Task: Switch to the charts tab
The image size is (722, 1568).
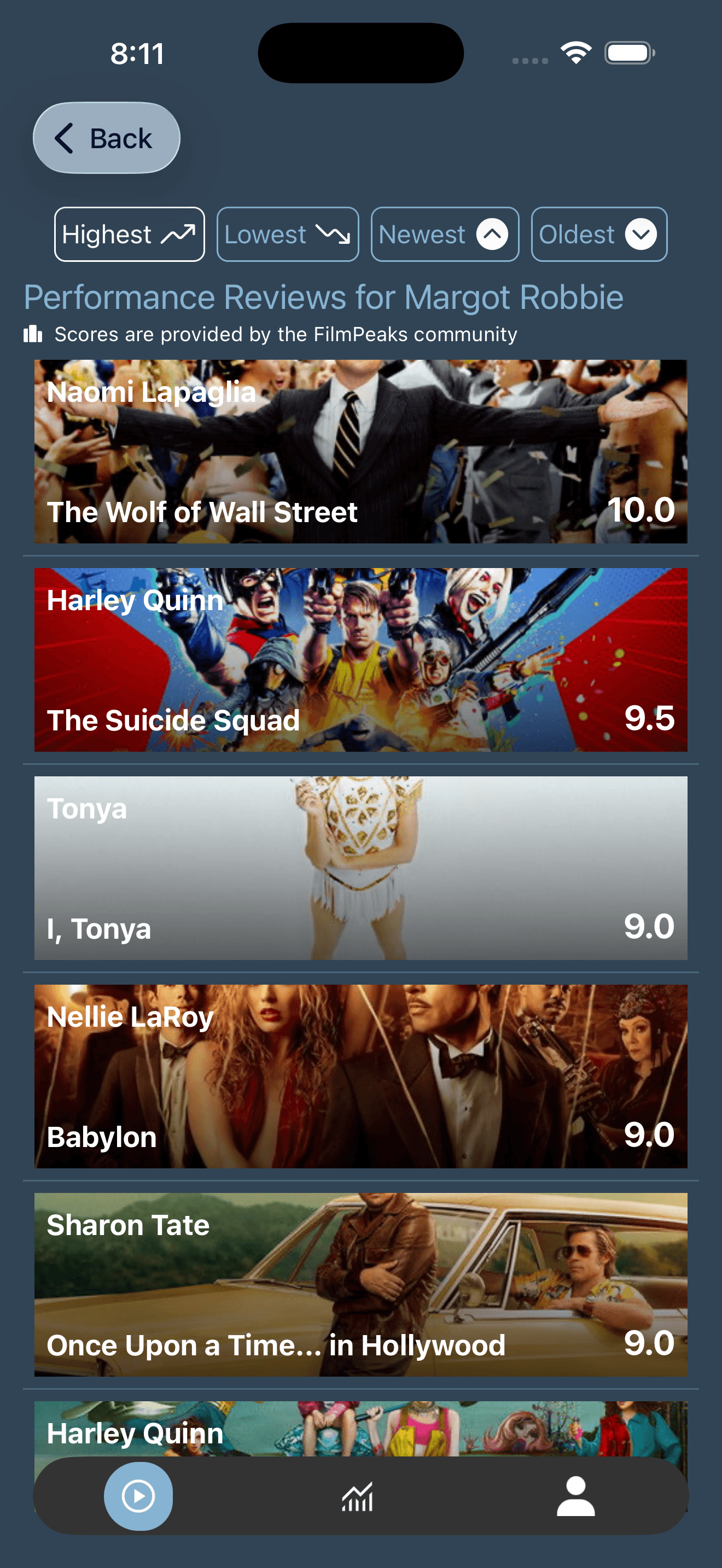Action: [357, 1496]
